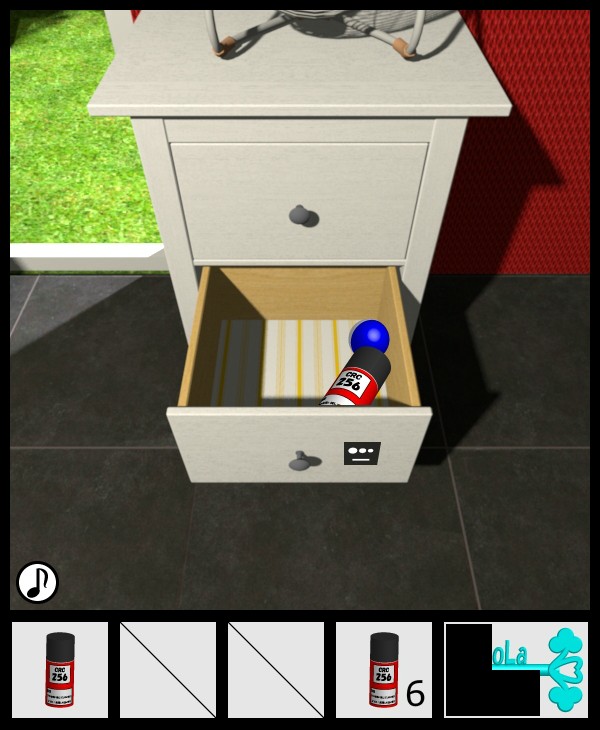The image size is (600, 730).
Task: Select the empty second inventory slot
Action: pyautogui.click(x=168, y=670)
